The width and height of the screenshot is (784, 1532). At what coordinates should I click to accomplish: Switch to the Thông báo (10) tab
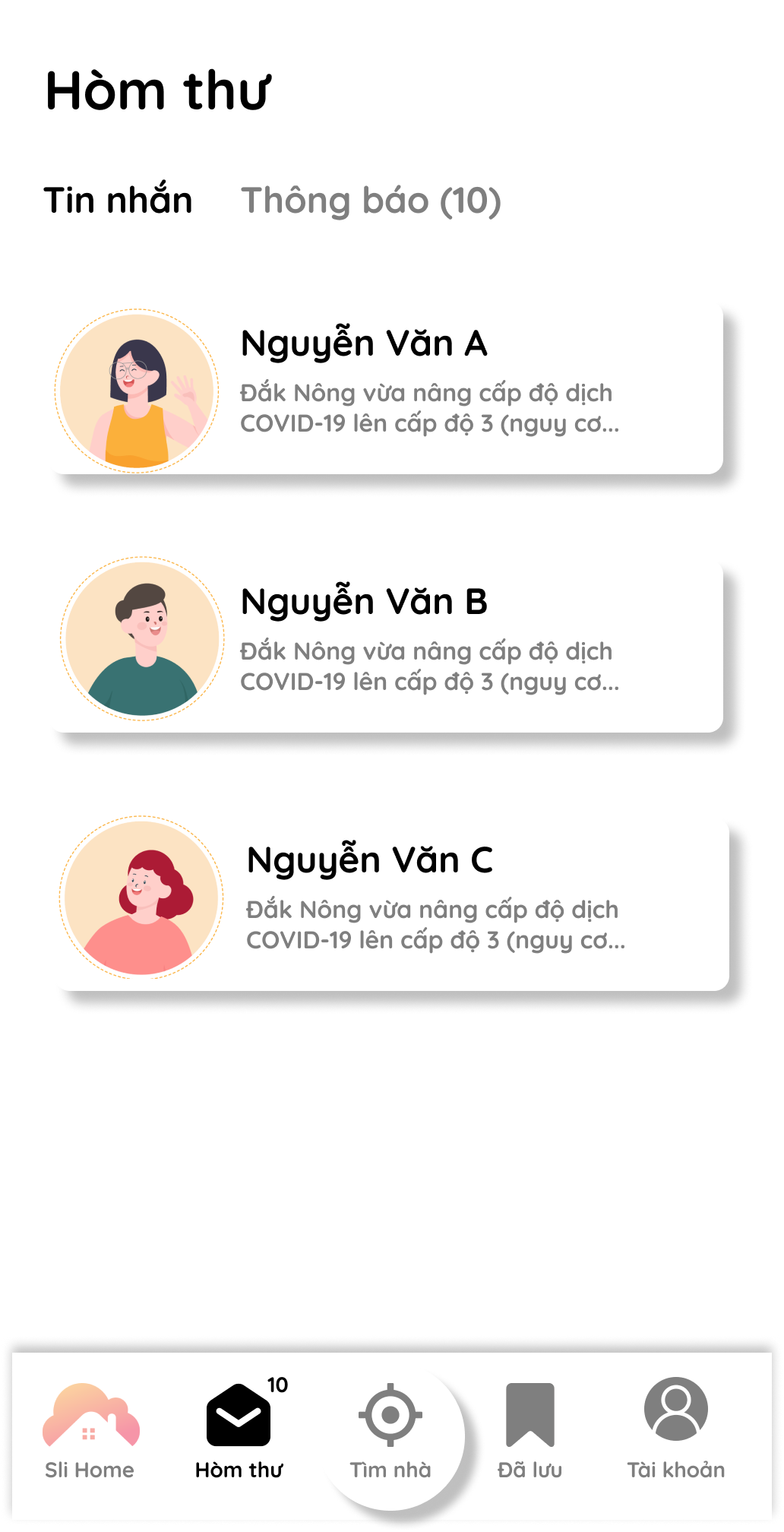(371, 201)
